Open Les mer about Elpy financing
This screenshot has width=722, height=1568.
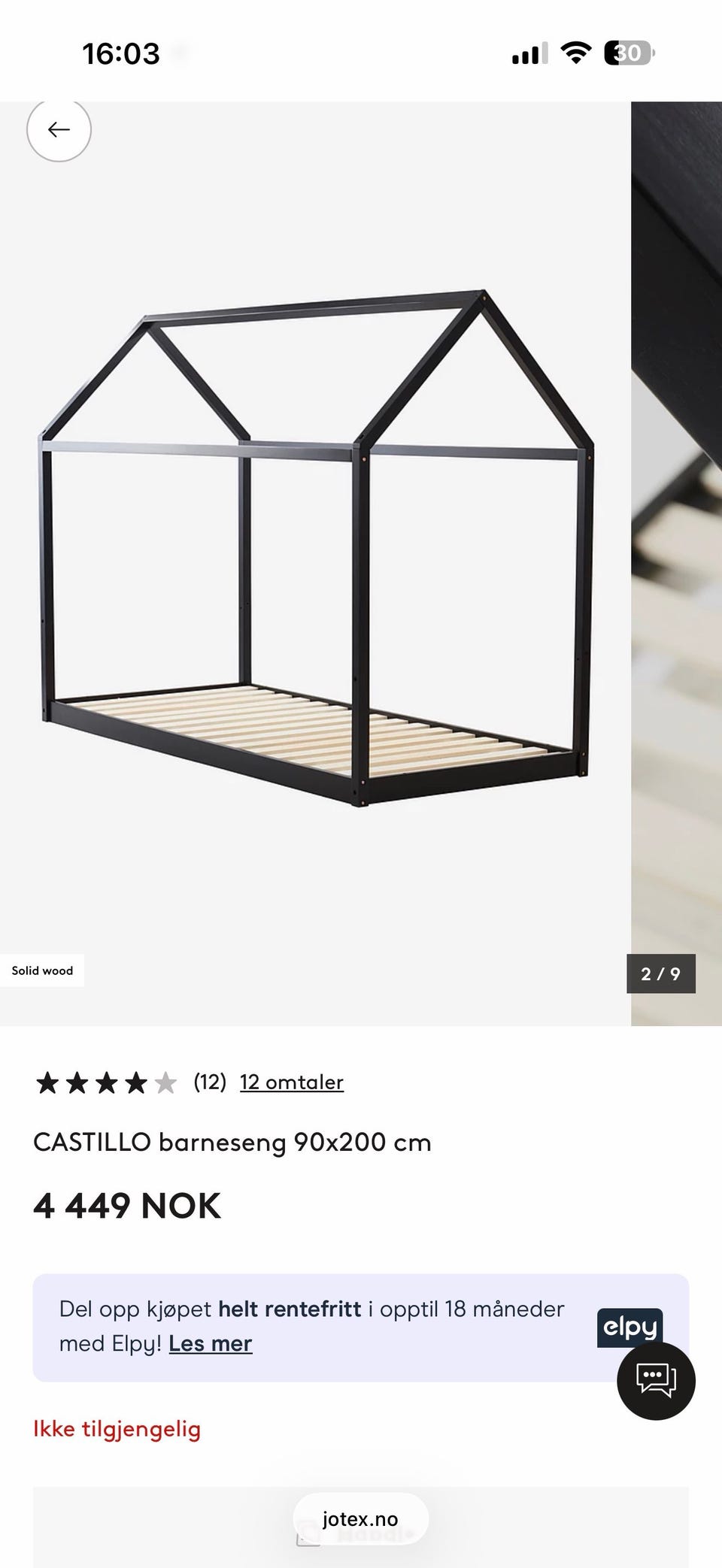click(x=210, y=1343)
